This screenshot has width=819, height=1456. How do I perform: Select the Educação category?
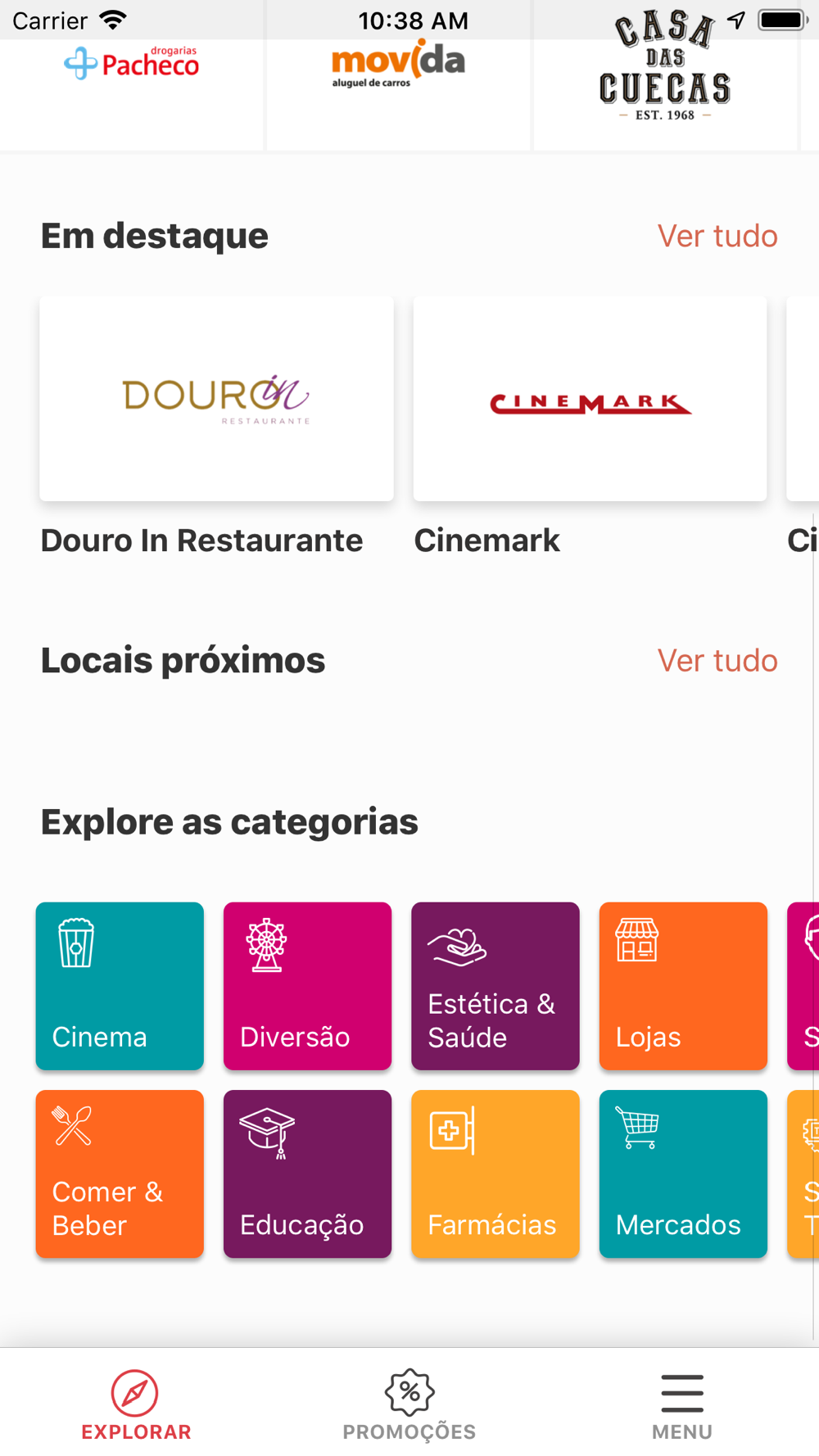pos(307,1173)
